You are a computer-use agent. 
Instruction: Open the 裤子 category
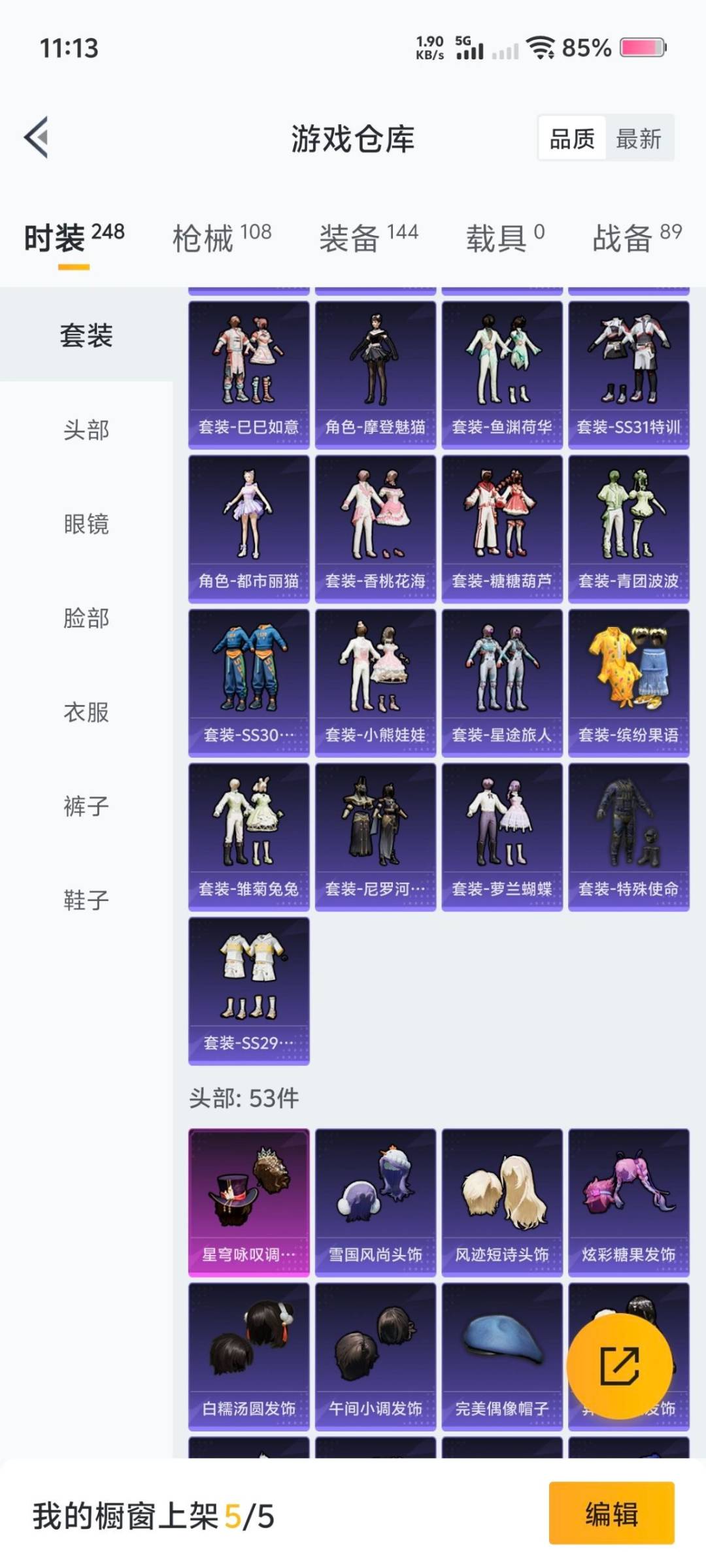coord(86,806)
